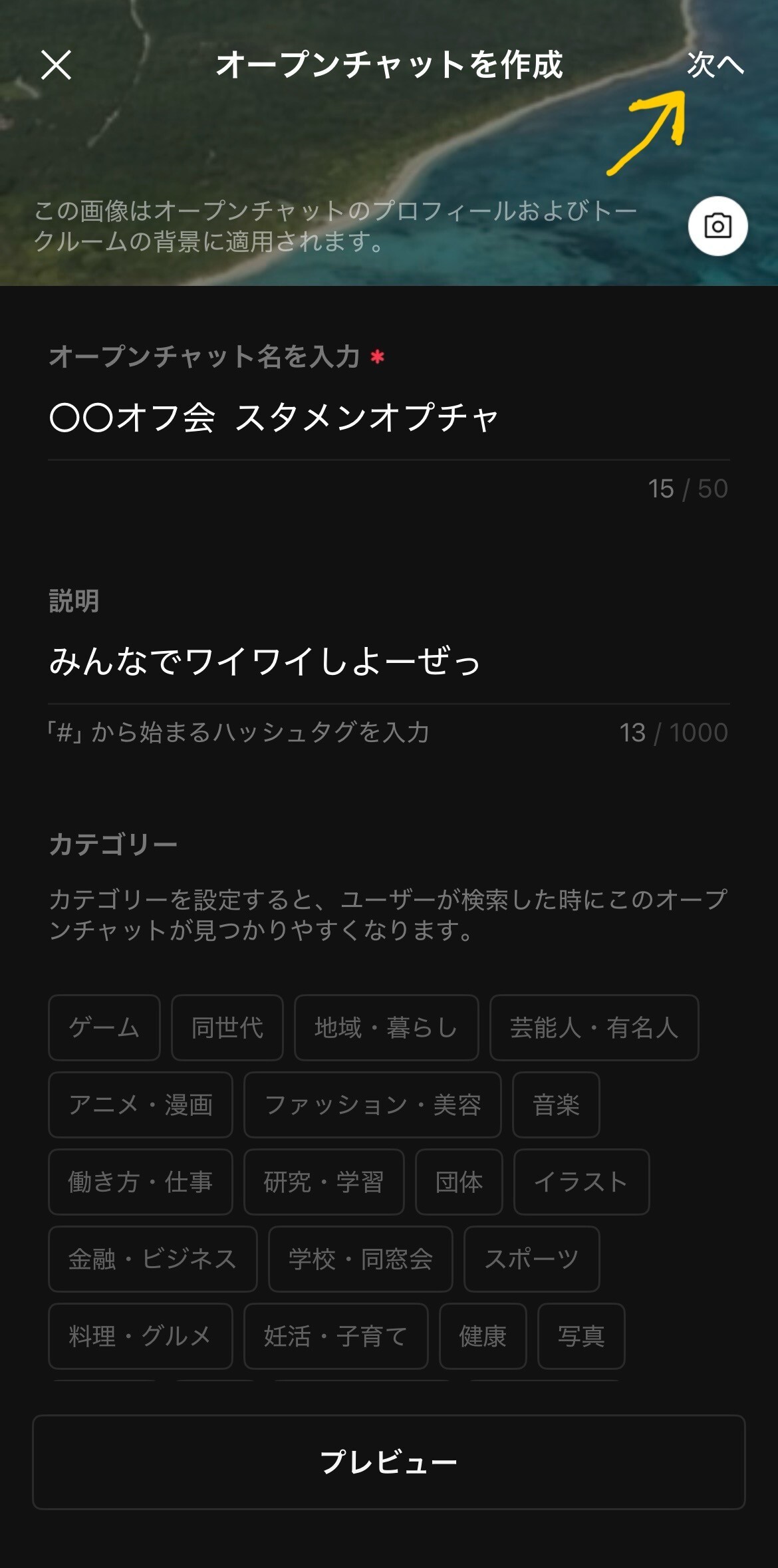Select the 同世代 category chip

[x=227, y=1027]
